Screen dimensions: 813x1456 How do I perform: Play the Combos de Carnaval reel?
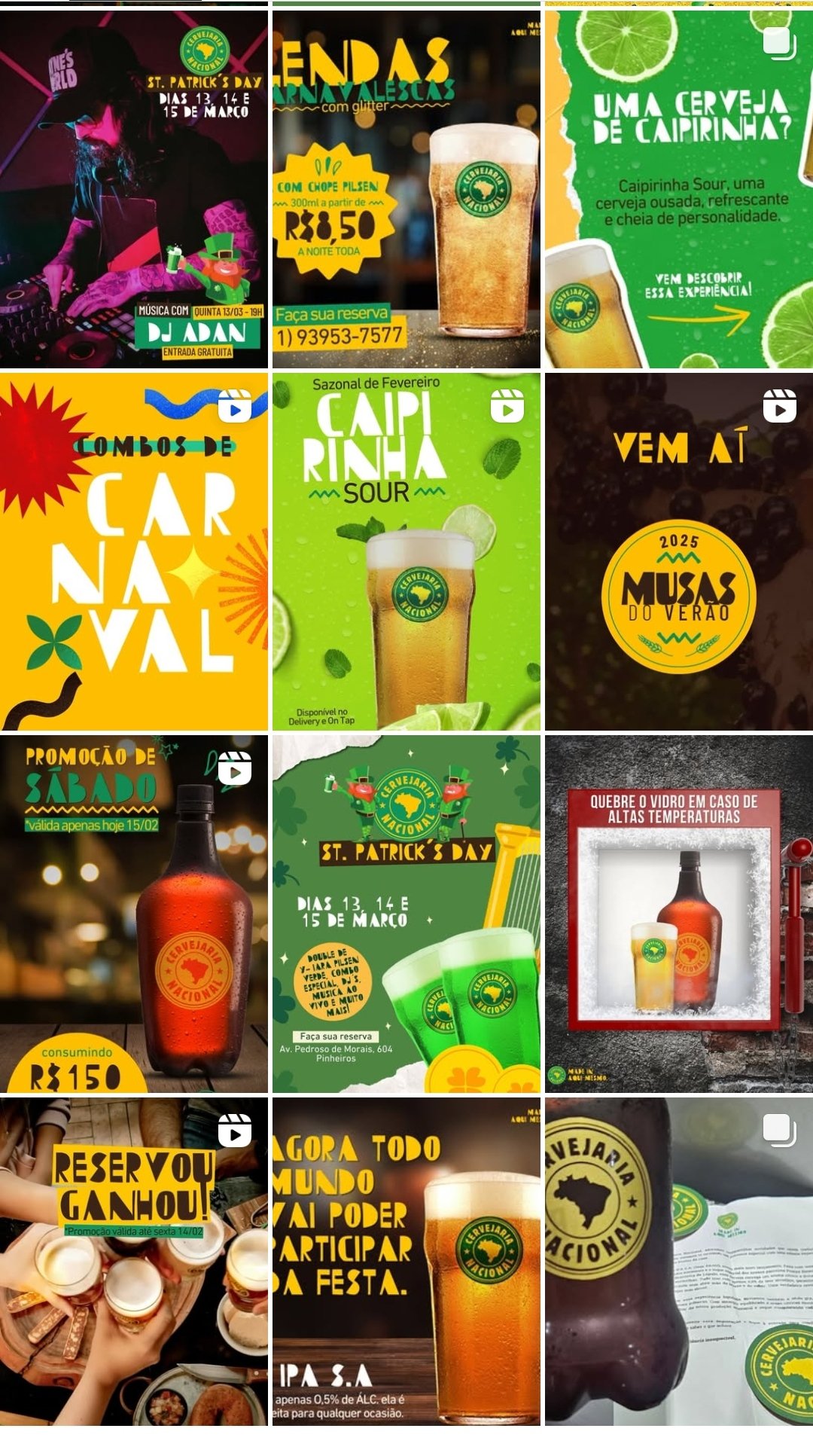click(x=134, y=551)
